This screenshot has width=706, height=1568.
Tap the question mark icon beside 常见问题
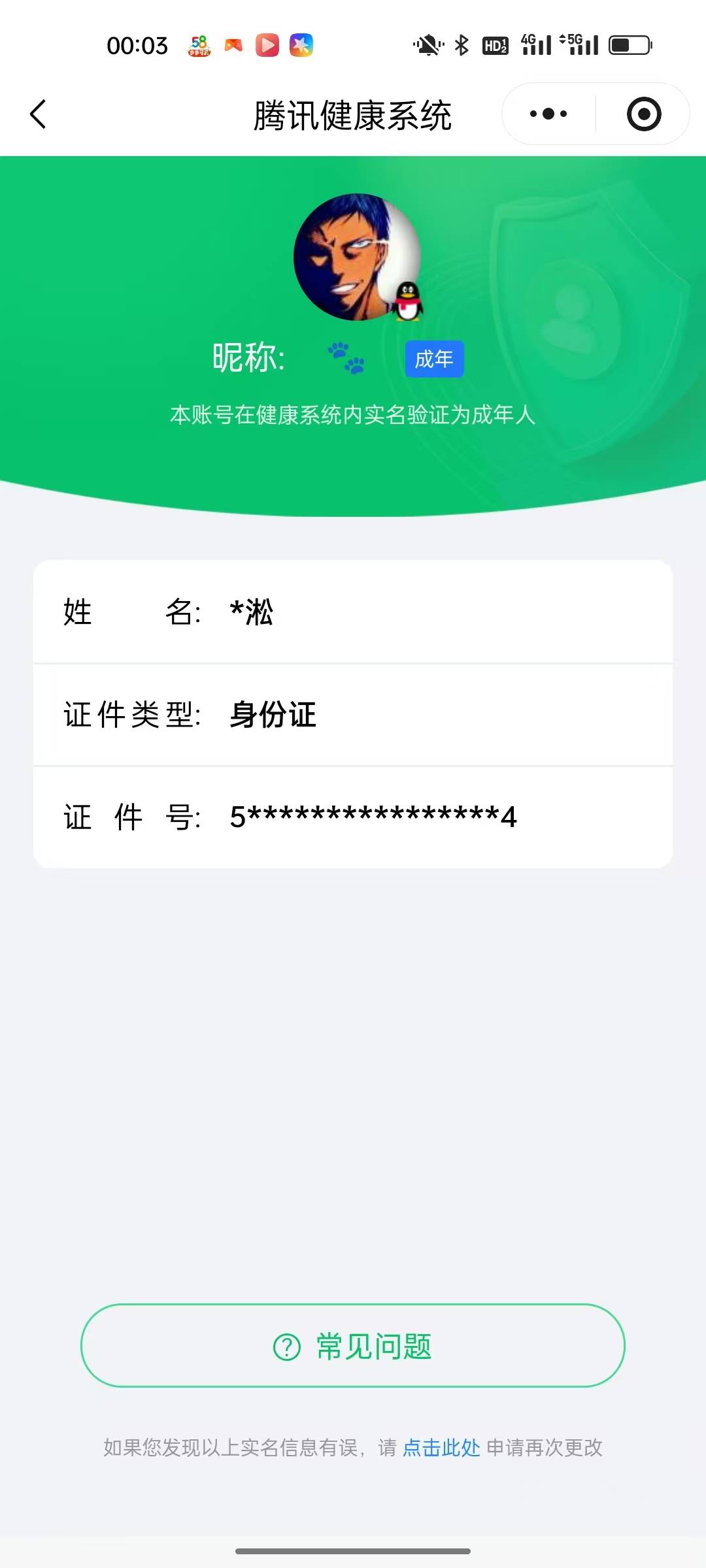[286, 1348]
